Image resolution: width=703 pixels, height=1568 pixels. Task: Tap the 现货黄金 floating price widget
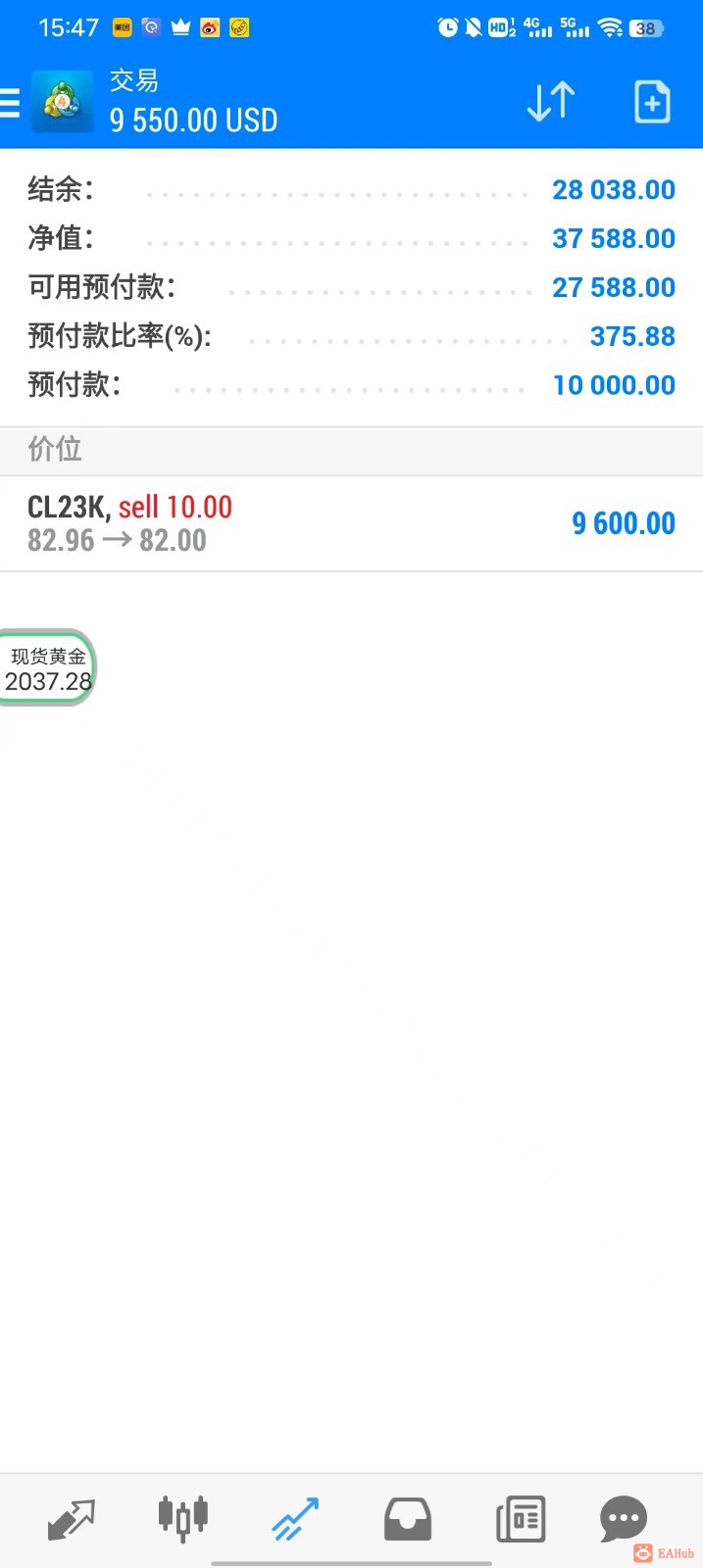[x=47, y=669]
